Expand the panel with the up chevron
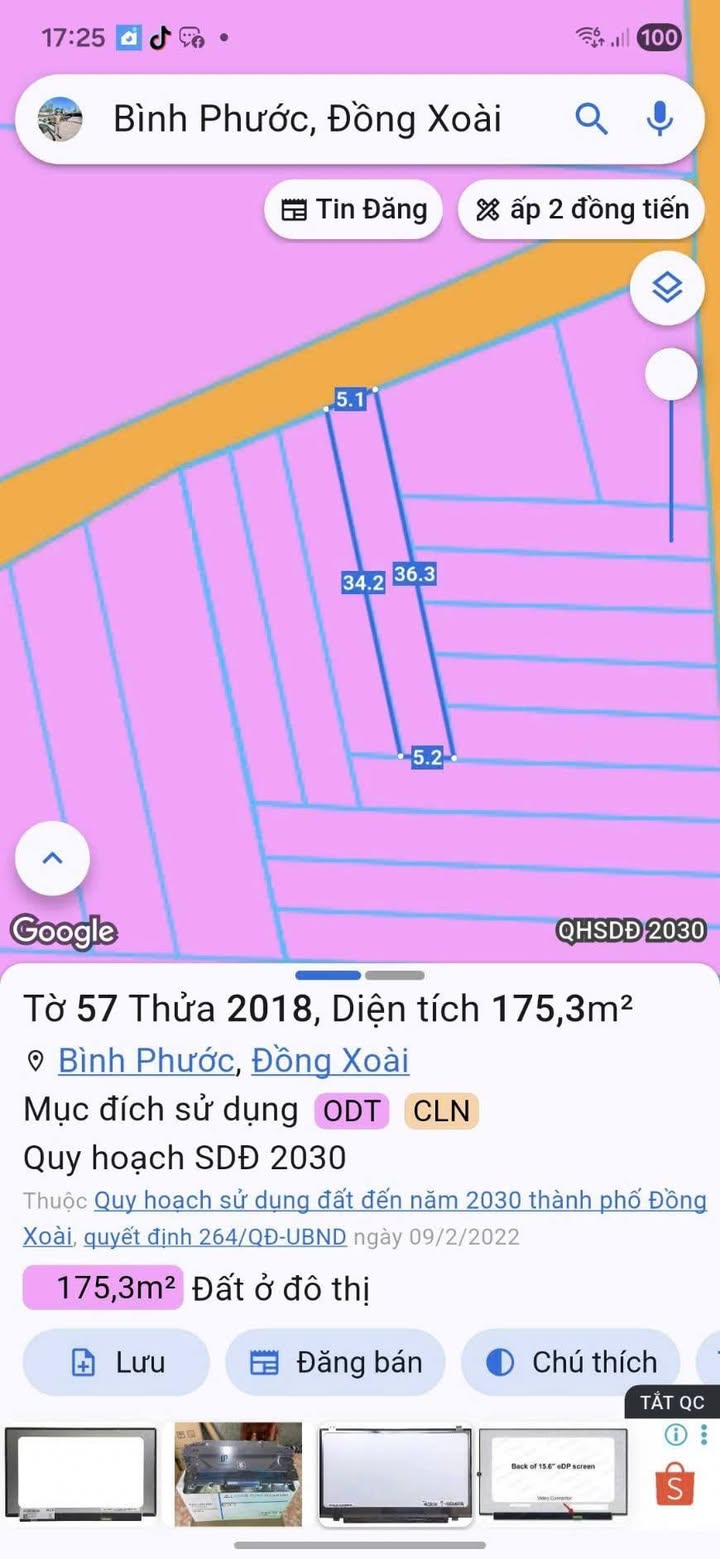The height and width of the screenshot is (1559, 720). click(x=53, y=857)
